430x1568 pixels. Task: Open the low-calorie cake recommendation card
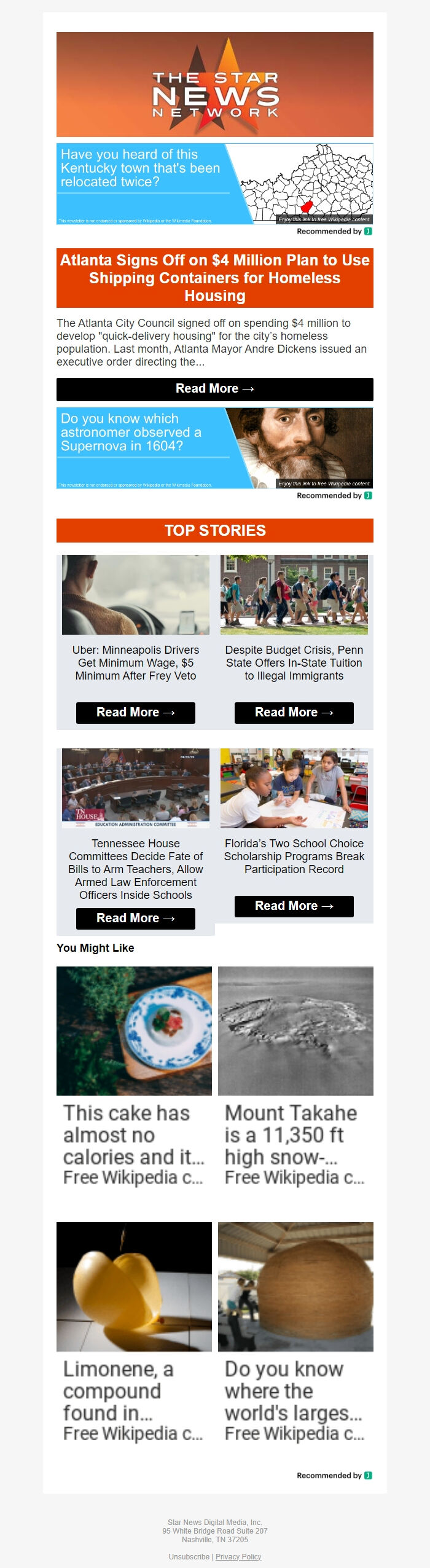pos(134,1076)
